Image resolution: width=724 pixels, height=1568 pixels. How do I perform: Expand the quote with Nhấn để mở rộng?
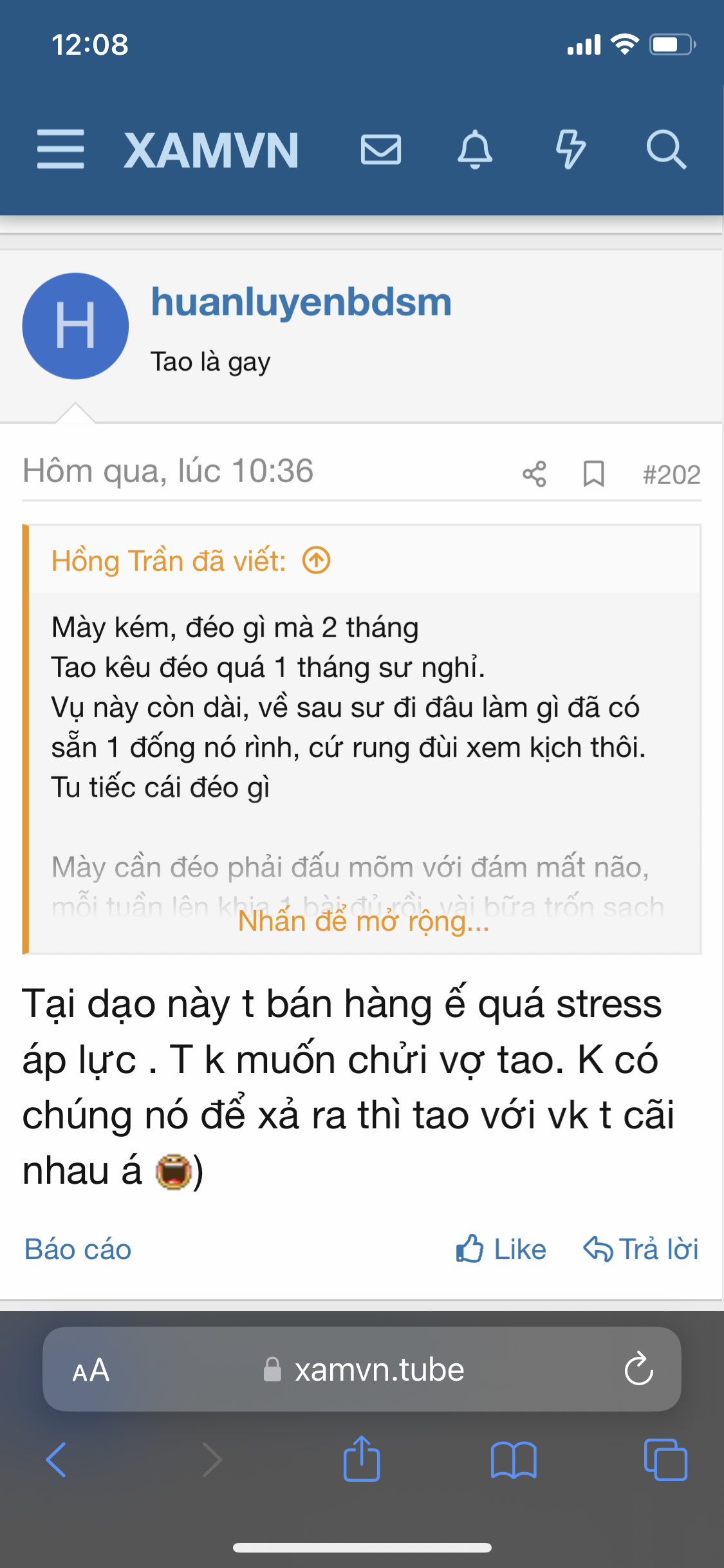click(364, 921)
